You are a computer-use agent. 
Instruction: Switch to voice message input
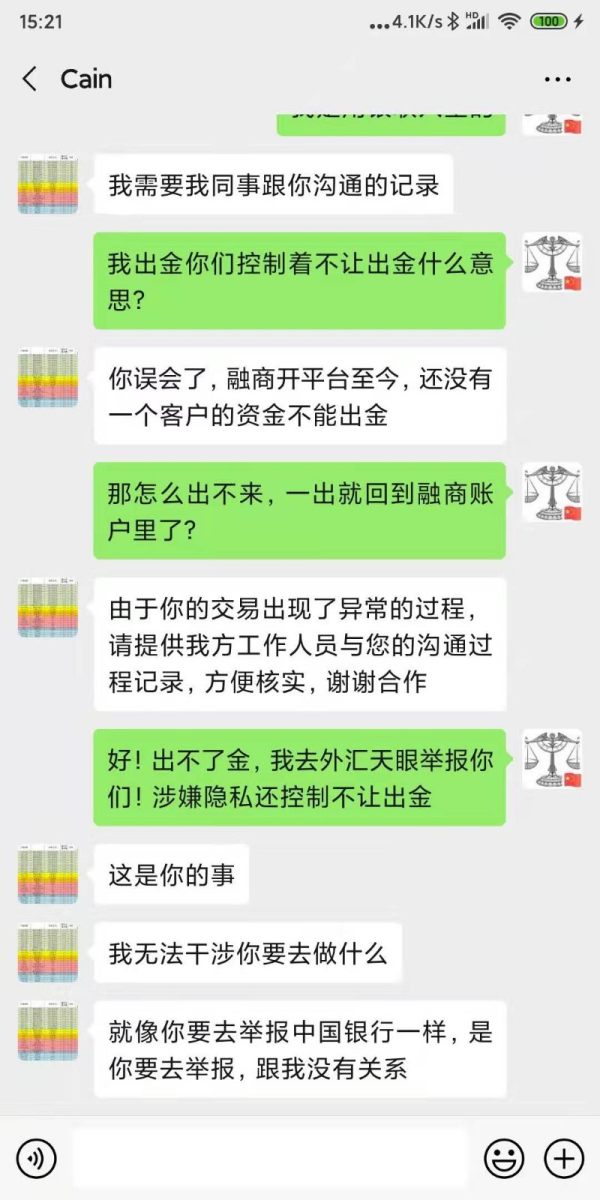point(36,1159)
